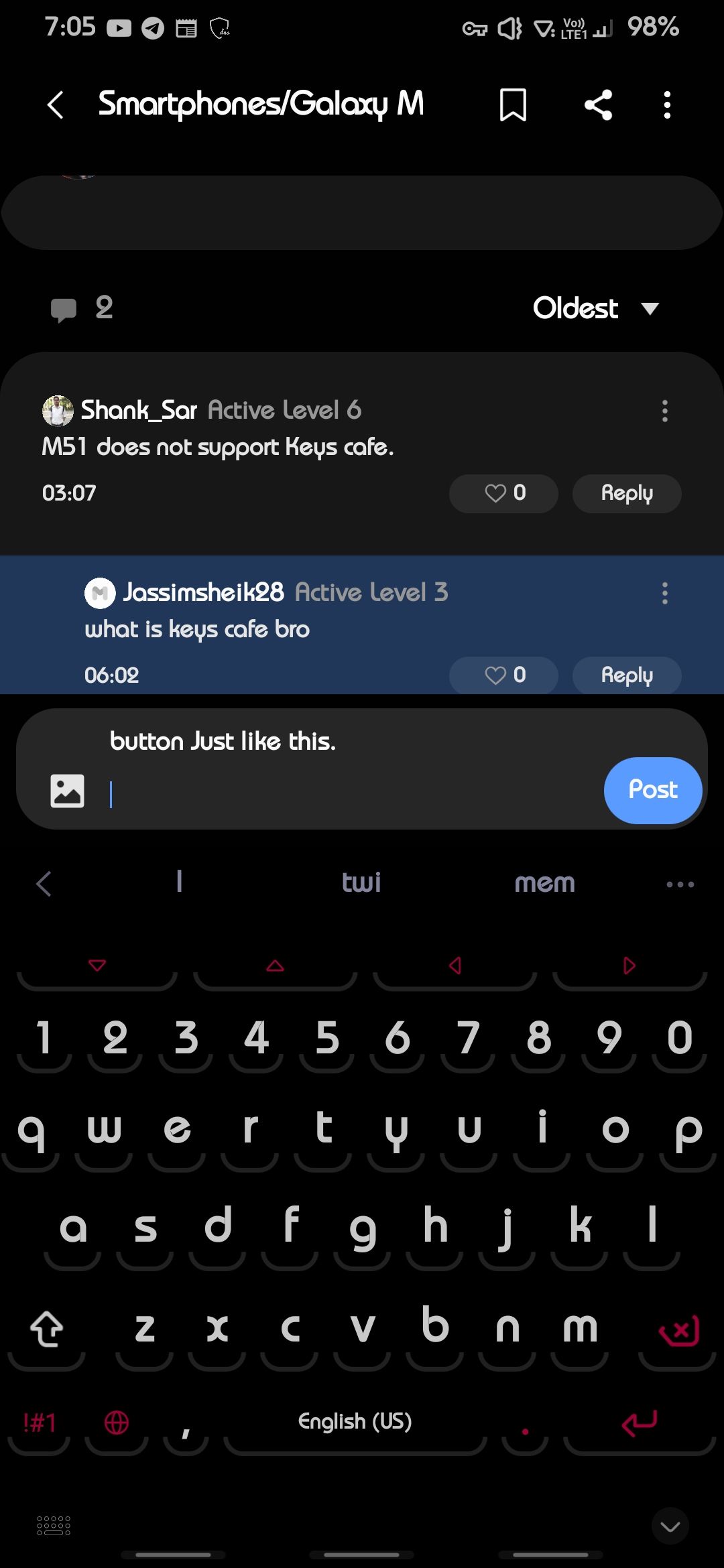Open options for Jassimsheik28's comment
Screen dimensions: 724x1568
point(664,593)
